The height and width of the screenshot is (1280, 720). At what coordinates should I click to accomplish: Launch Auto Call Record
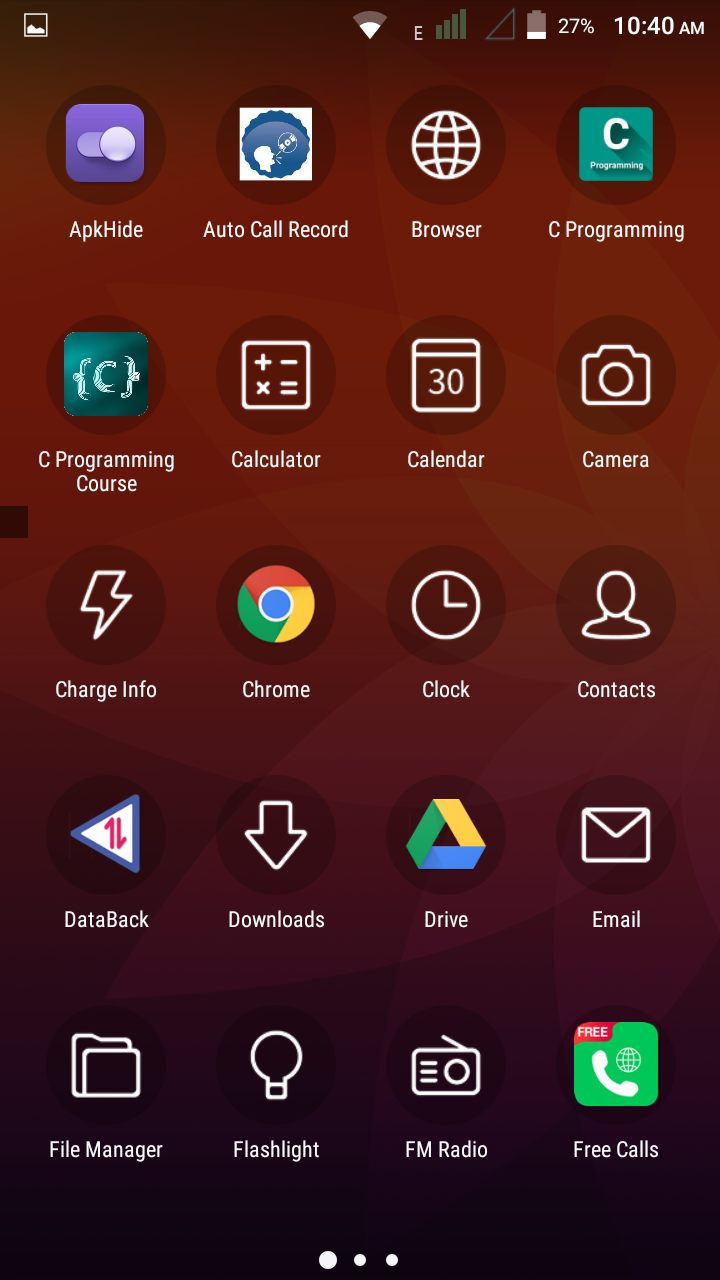coord(276,144)
